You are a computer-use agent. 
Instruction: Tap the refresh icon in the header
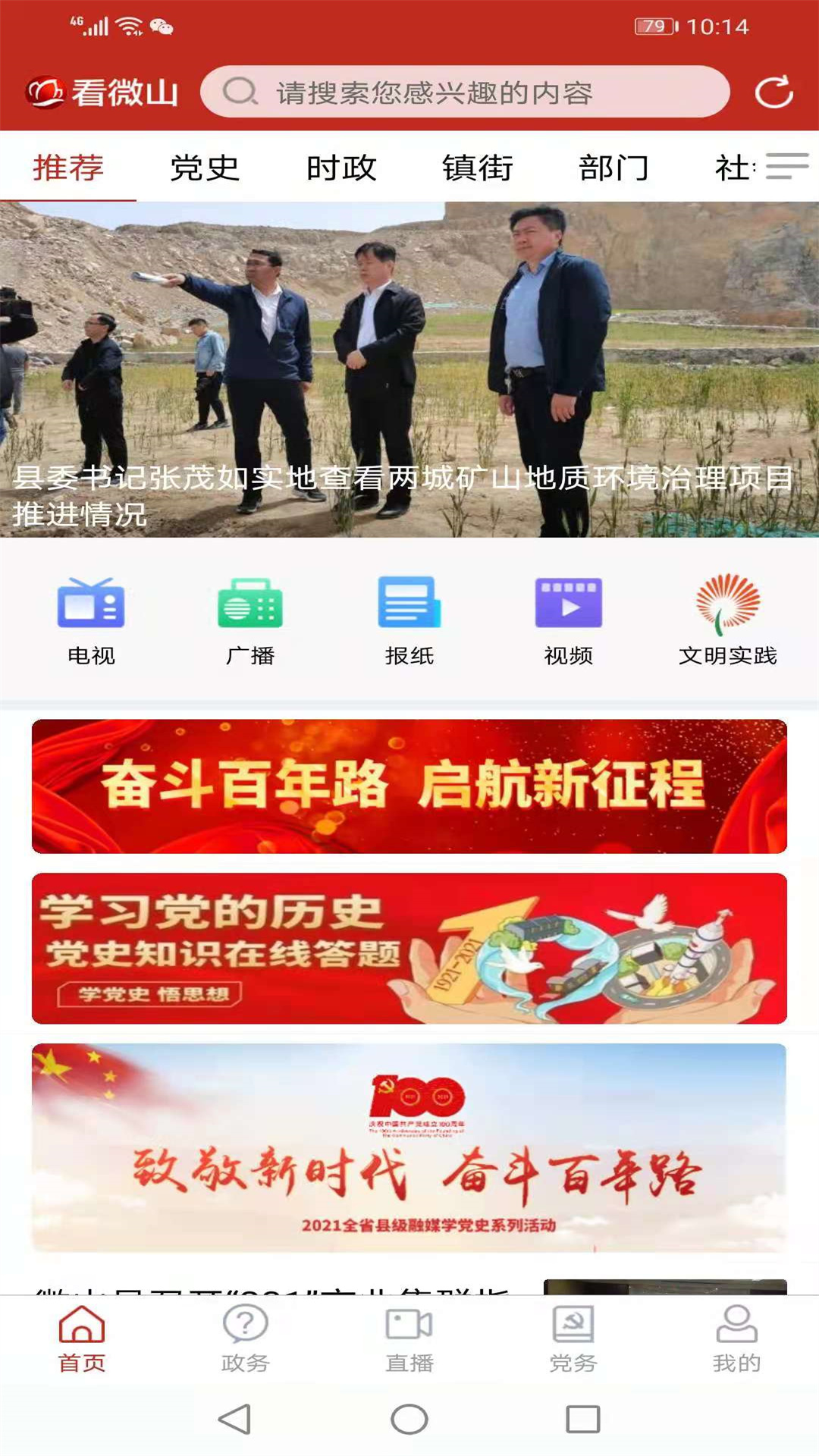tap(773, 93)
